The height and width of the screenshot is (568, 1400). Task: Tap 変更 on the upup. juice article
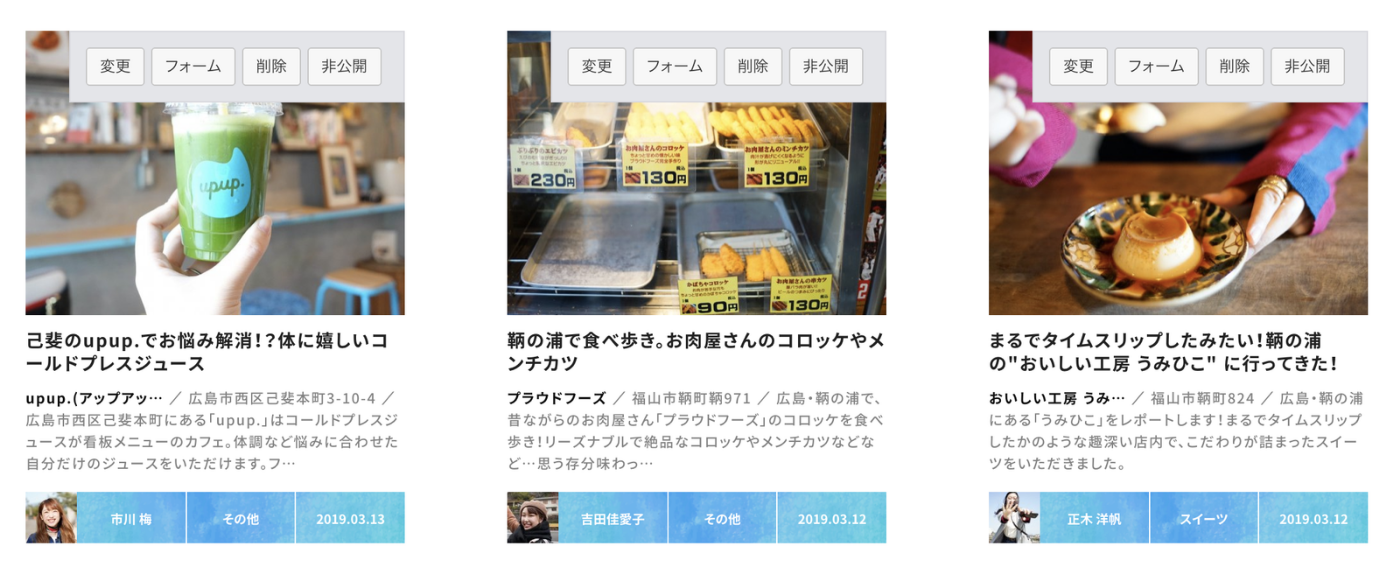click(x=115, y=67)
